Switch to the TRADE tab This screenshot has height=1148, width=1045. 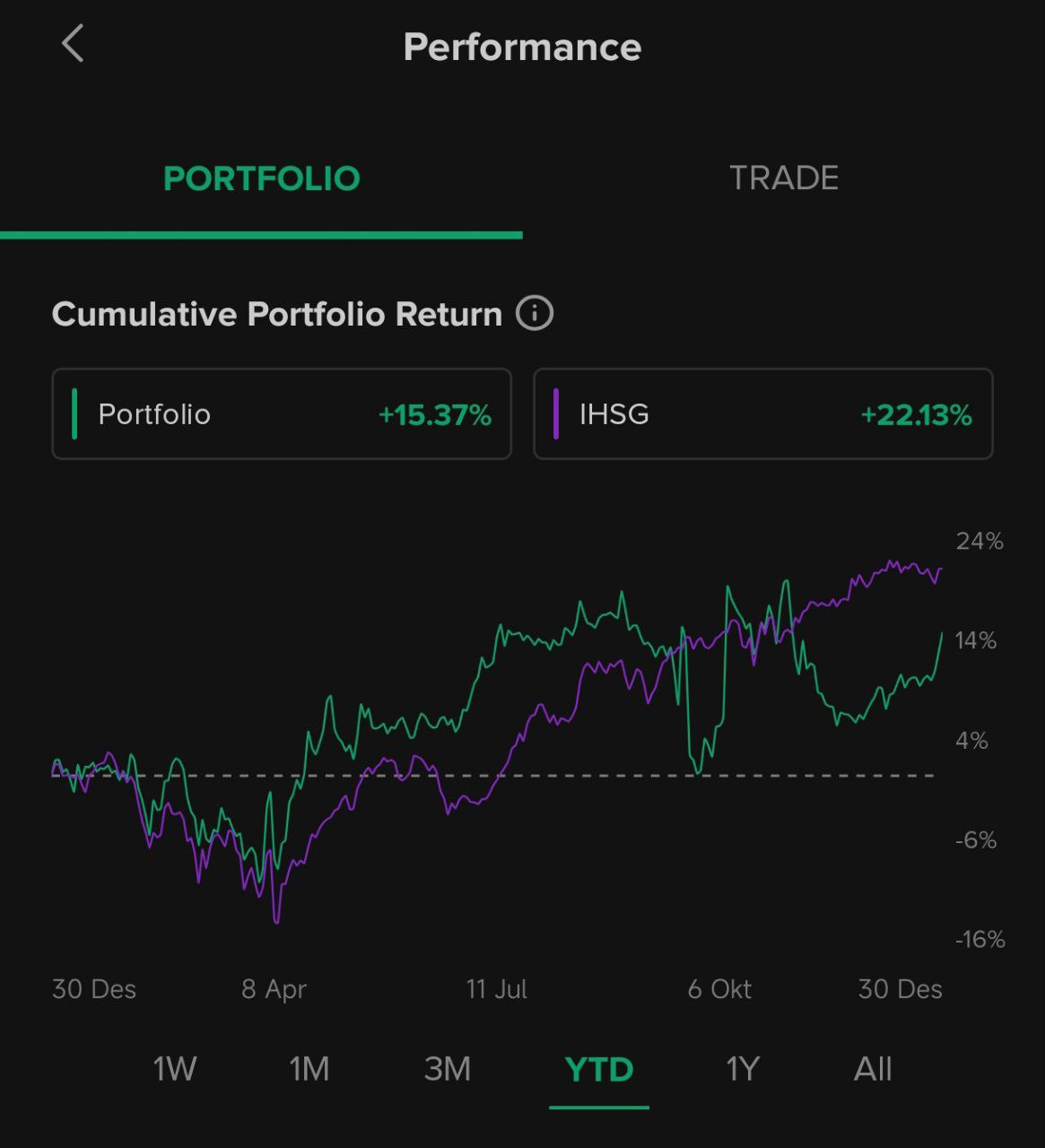[x=783, y=178]
